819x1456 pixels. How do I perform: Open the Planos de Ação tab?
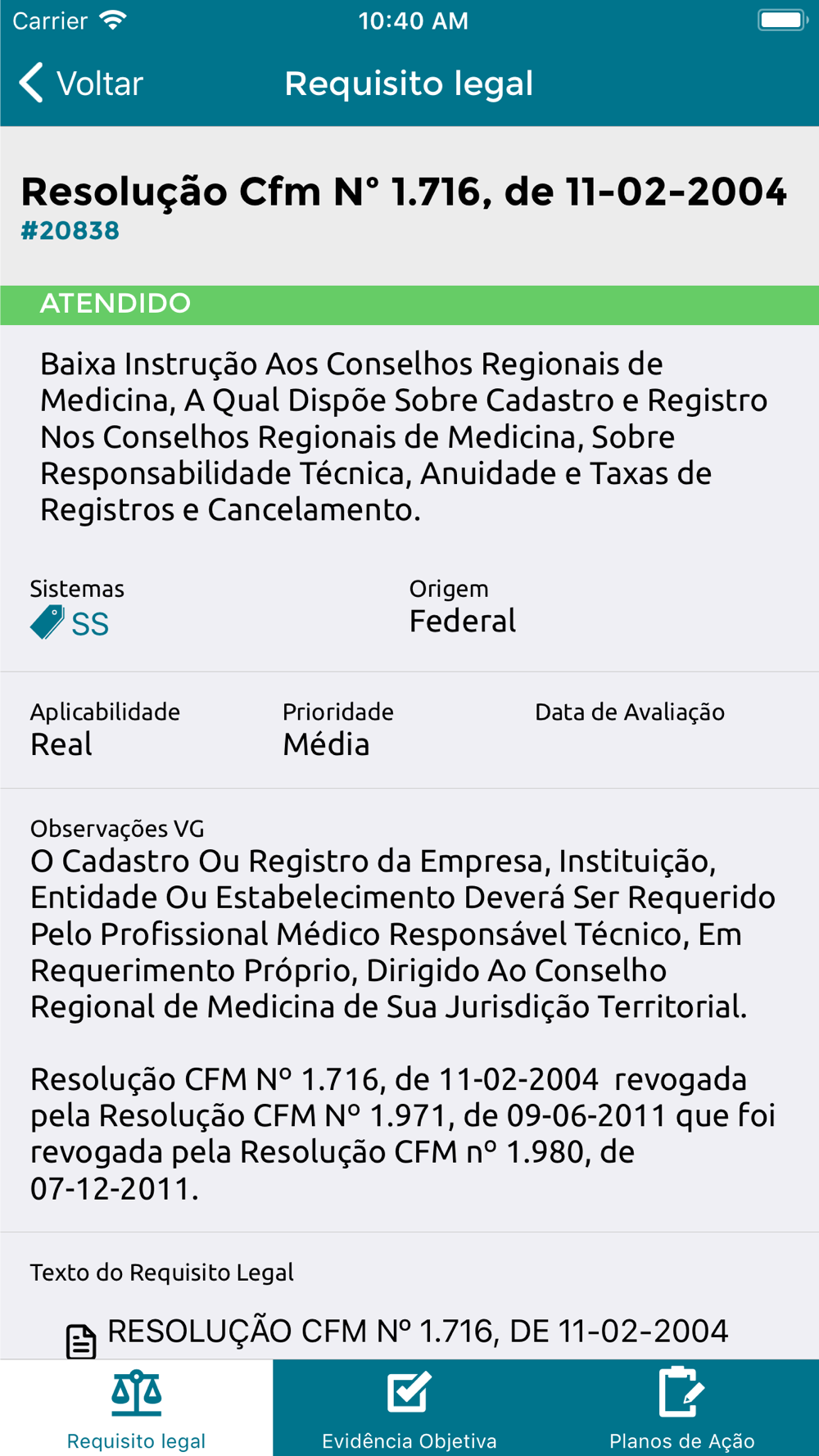682,1408
